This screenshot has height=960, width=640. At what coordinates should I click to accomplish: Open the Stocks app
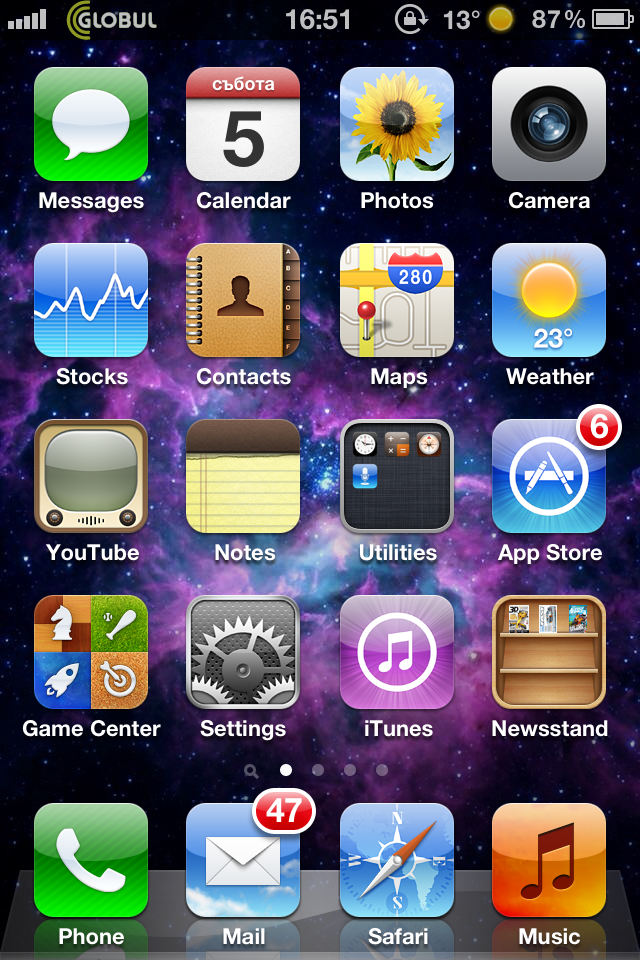(91, 300)
